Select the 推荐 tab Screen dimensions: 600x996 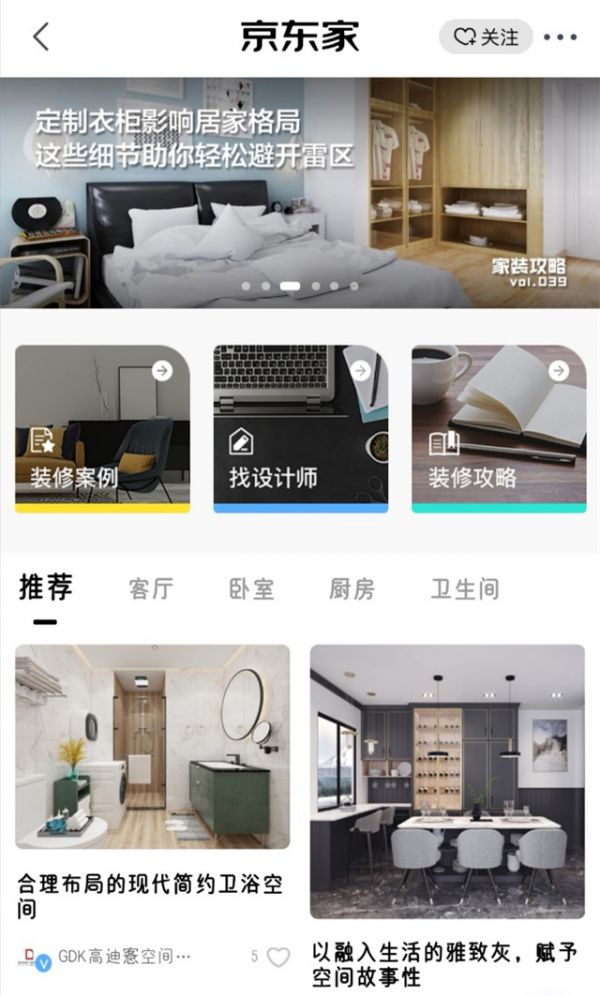(45, 588)
